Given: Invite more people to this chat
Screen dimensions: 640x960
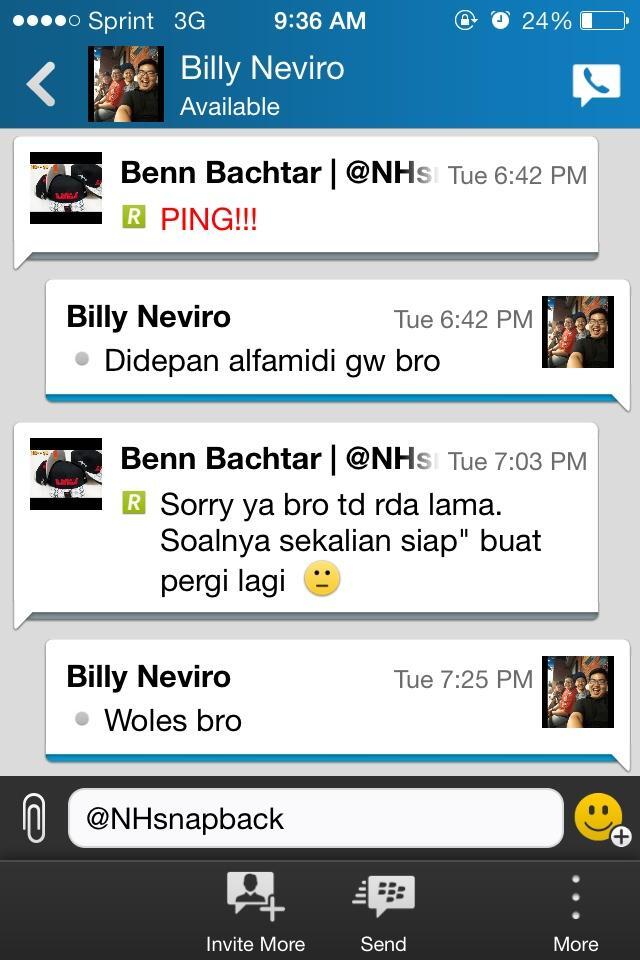Looking at the screenshot, I should tap(255, 910).
